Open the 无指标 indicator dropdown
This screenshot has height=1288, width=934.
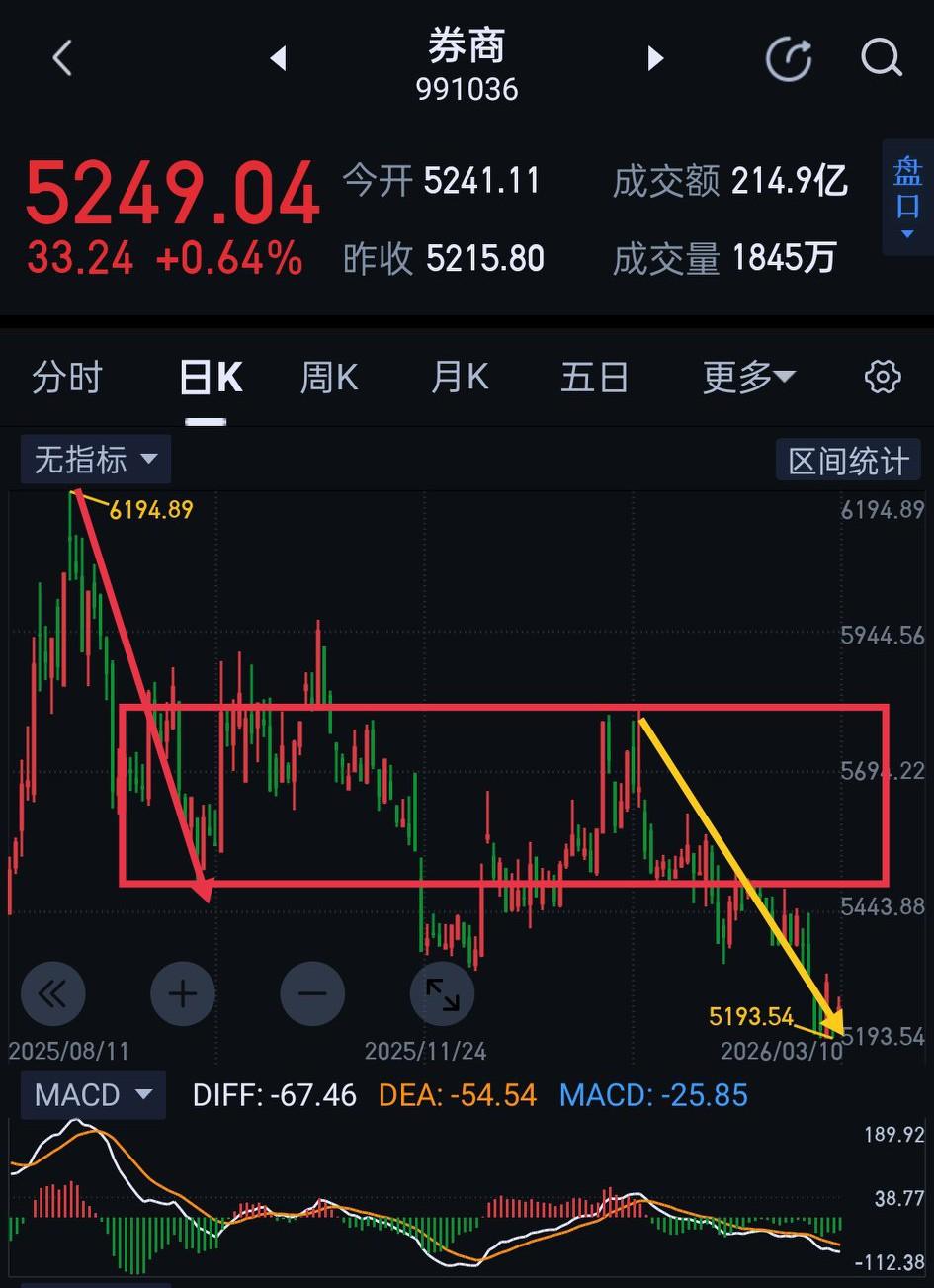tap(95, 459)
